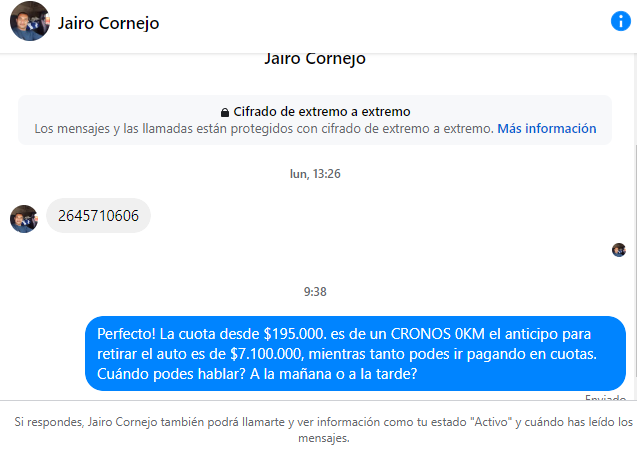Open the Más información encryption link
Viewport: 637px width, 450px height.
[546, 129]
